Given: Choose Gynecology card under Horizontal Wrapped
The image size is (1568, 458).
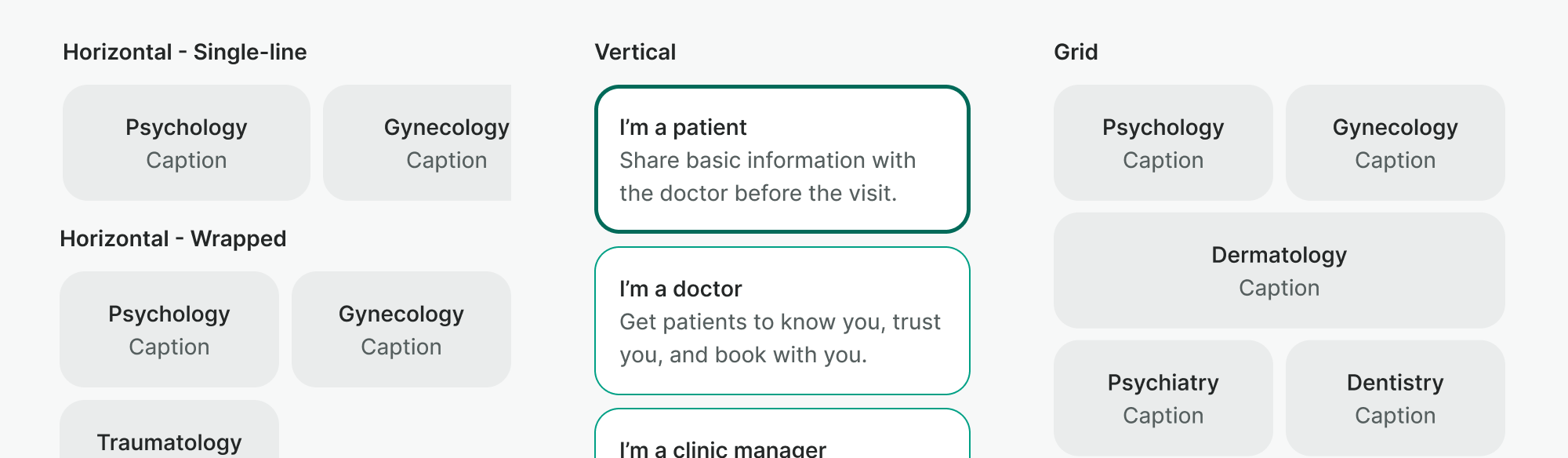Looking at the screenshot, I should click(x=401, y=329).
